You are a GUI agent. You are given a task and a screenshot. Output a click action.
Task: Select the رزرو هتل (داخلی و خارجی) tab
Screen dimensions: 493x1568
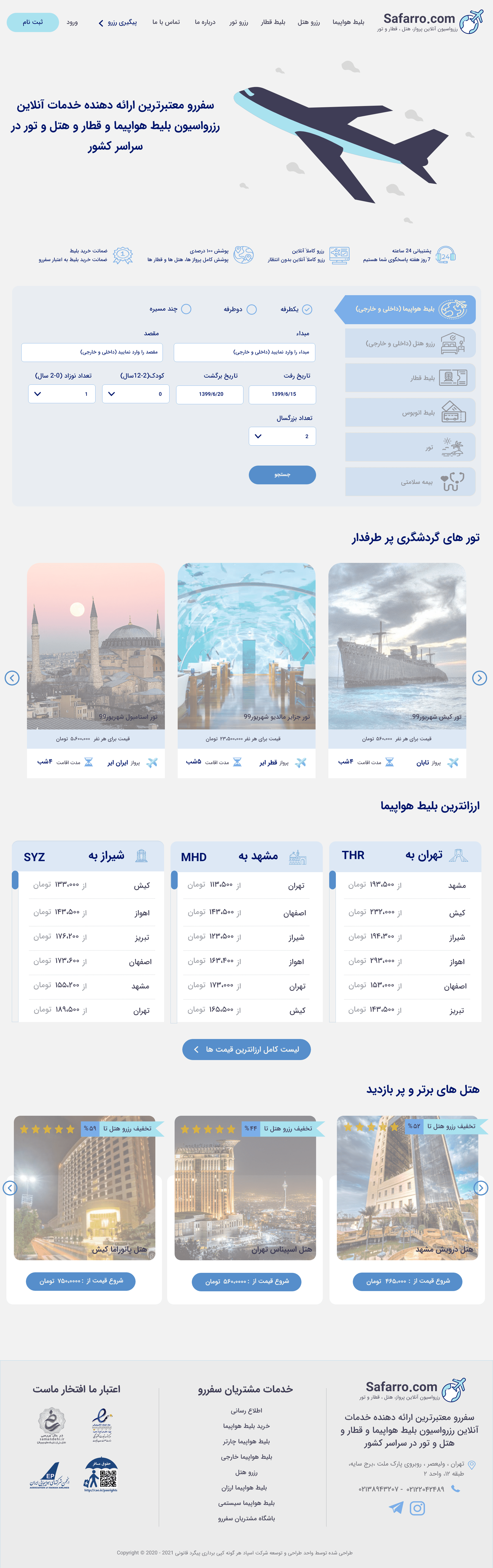tap(410, 343)
